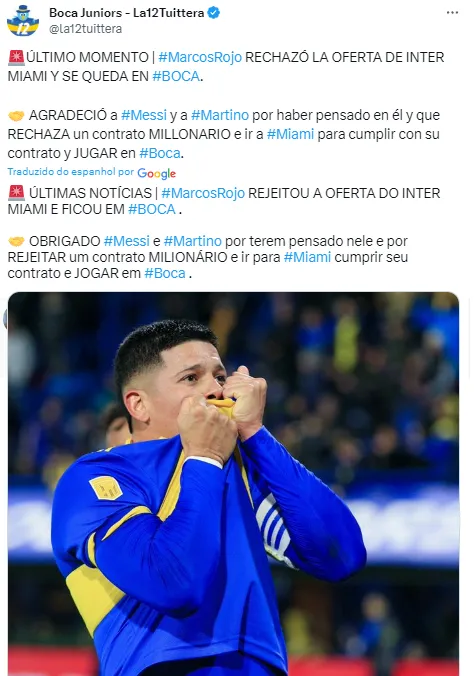Image resolution: width=474 pixels, height=676 pixels.
Task: Open #MarcosRojo hashtag in the translated text
Action: [203, 193]
